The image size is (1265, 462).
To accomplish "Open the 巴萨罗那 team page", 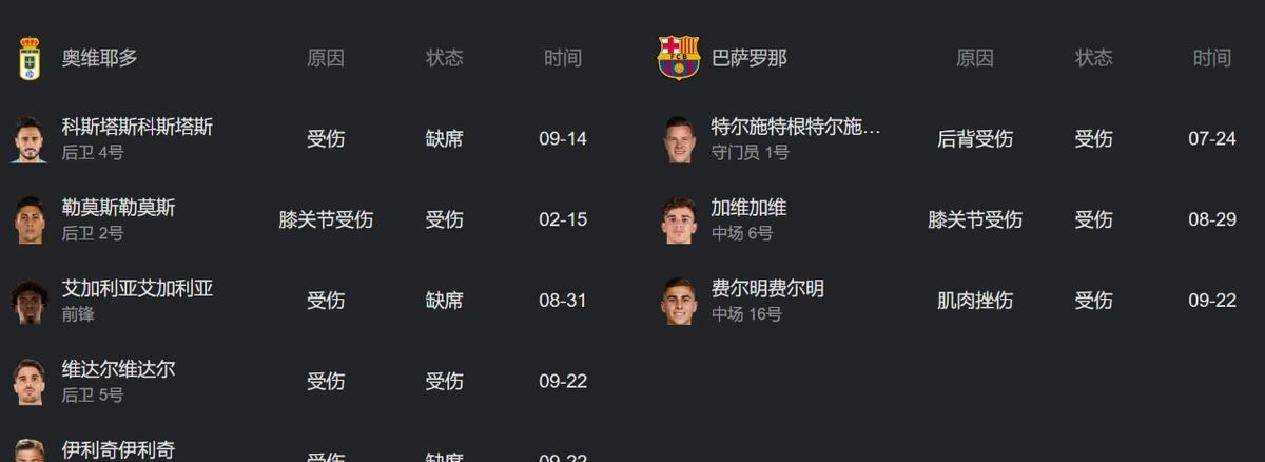I will [x=748, y=58].
